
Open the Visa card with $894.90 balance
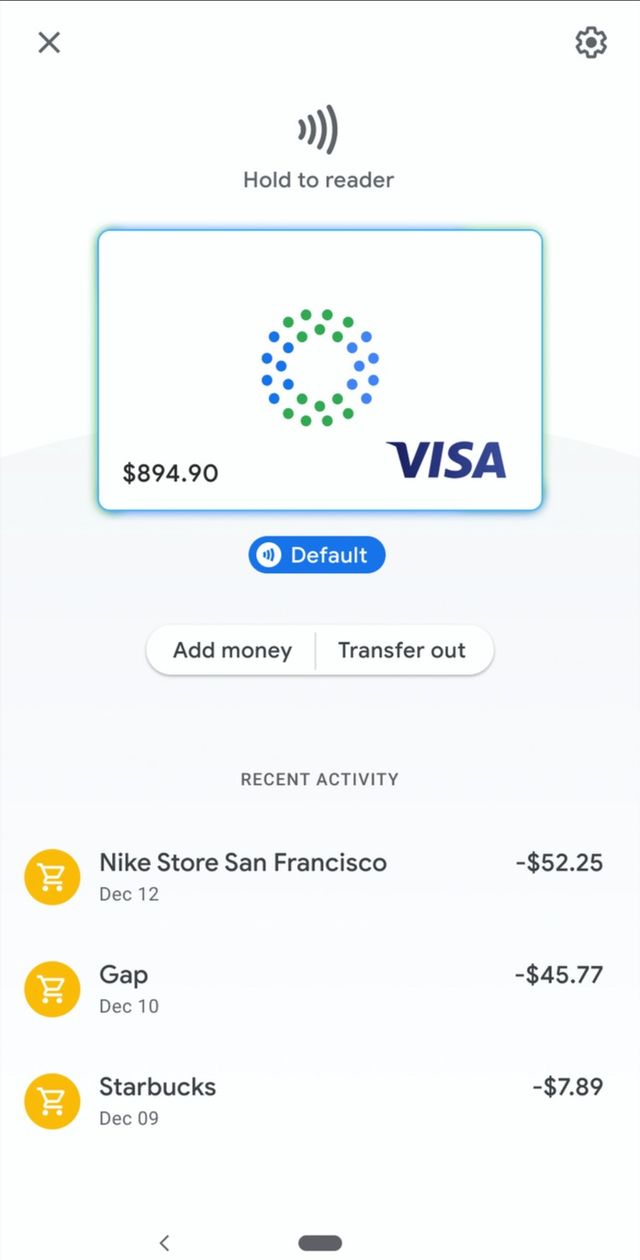pos(320,370)
